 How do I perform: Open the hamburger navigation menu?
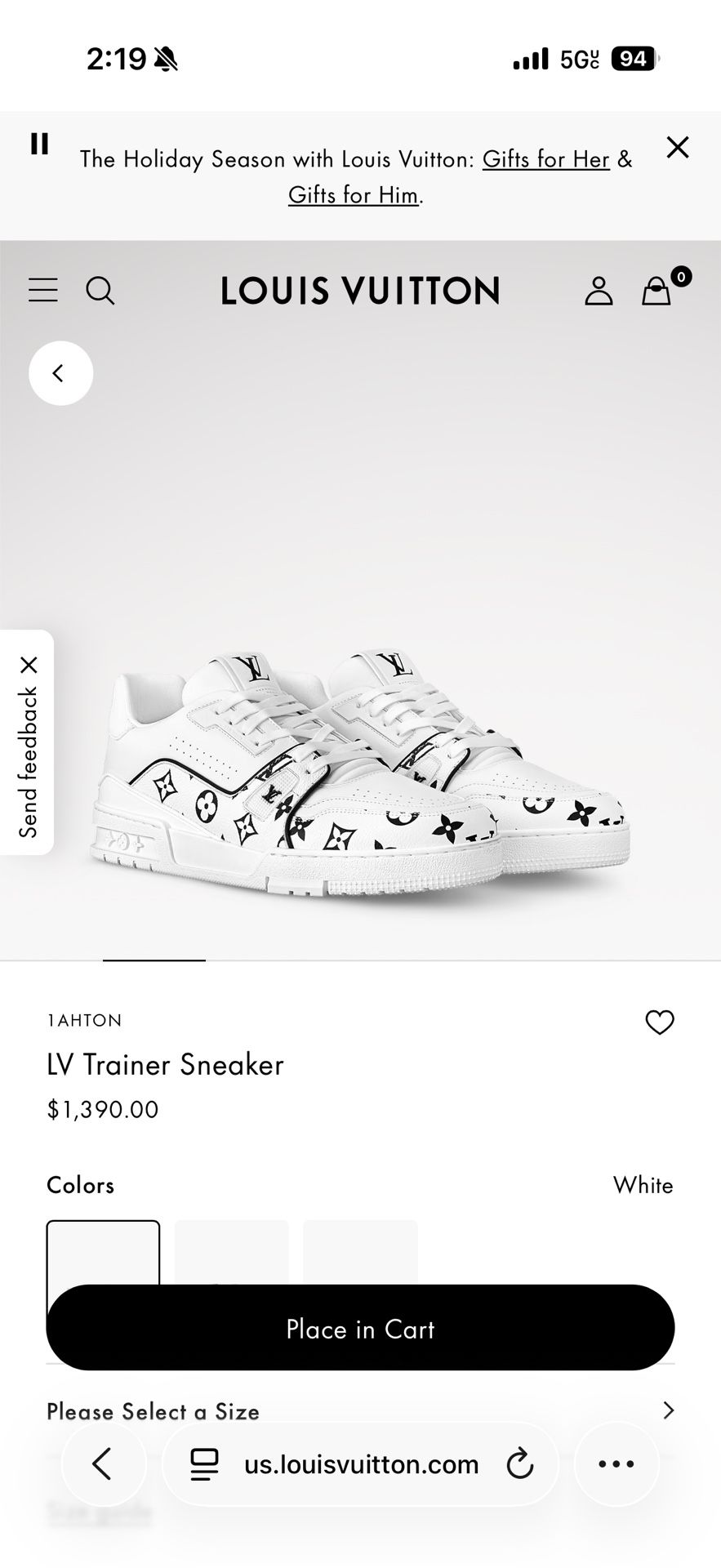42,291
